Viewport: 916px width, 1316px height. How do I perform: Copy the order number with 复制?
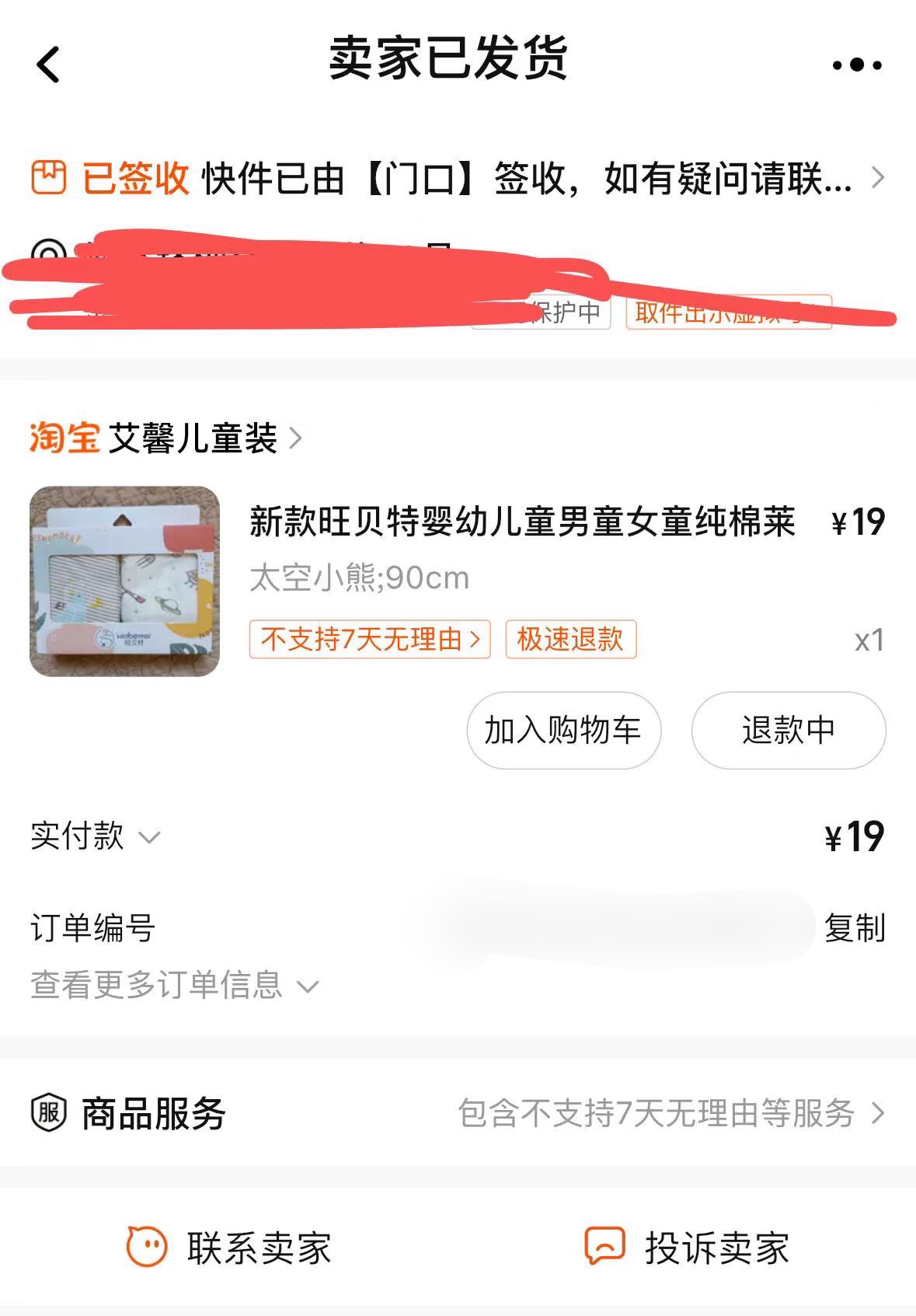coord(854,928)
